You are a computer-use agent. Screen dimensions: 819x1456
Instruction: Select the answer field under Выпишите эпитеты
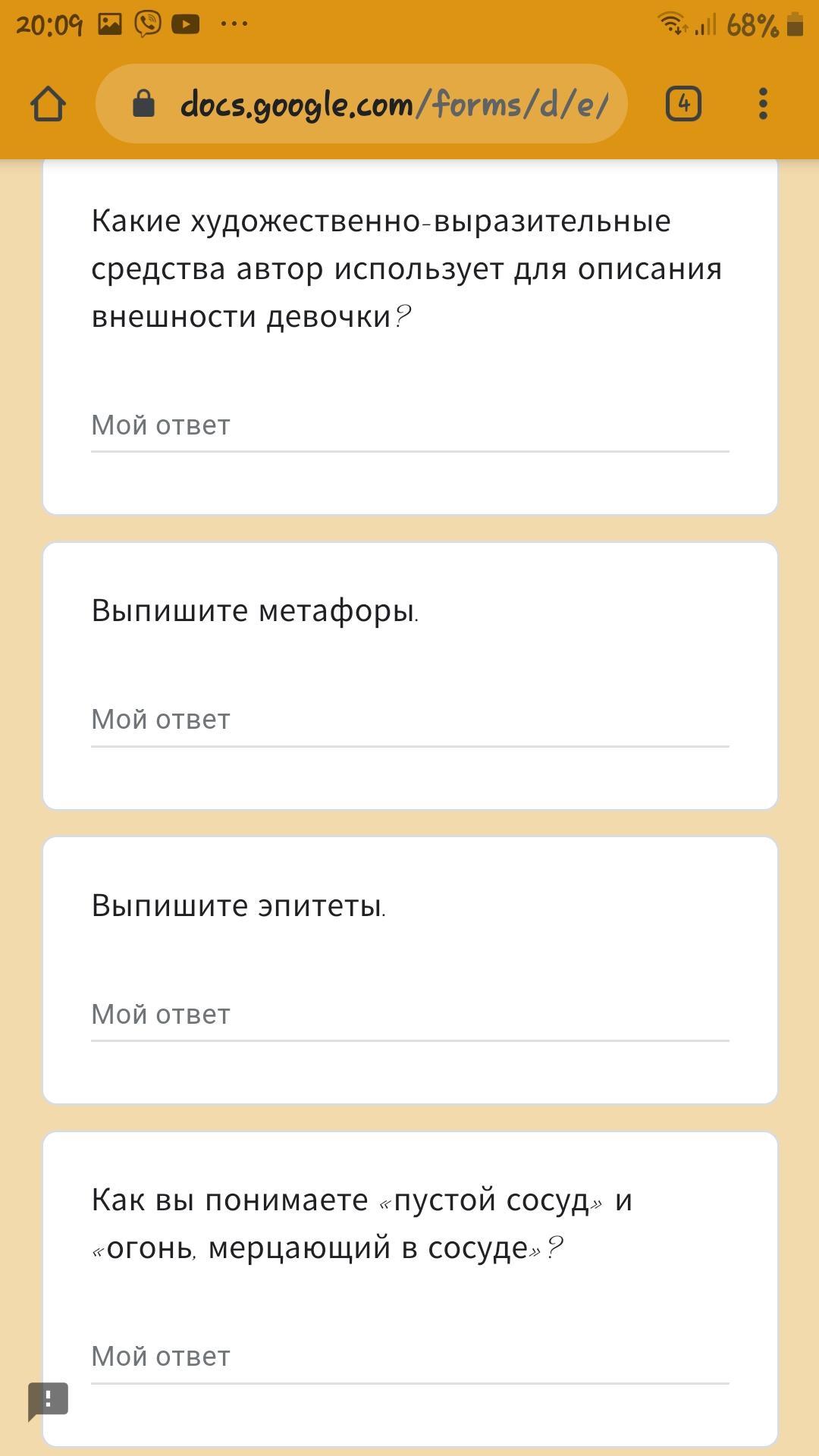409,1015
